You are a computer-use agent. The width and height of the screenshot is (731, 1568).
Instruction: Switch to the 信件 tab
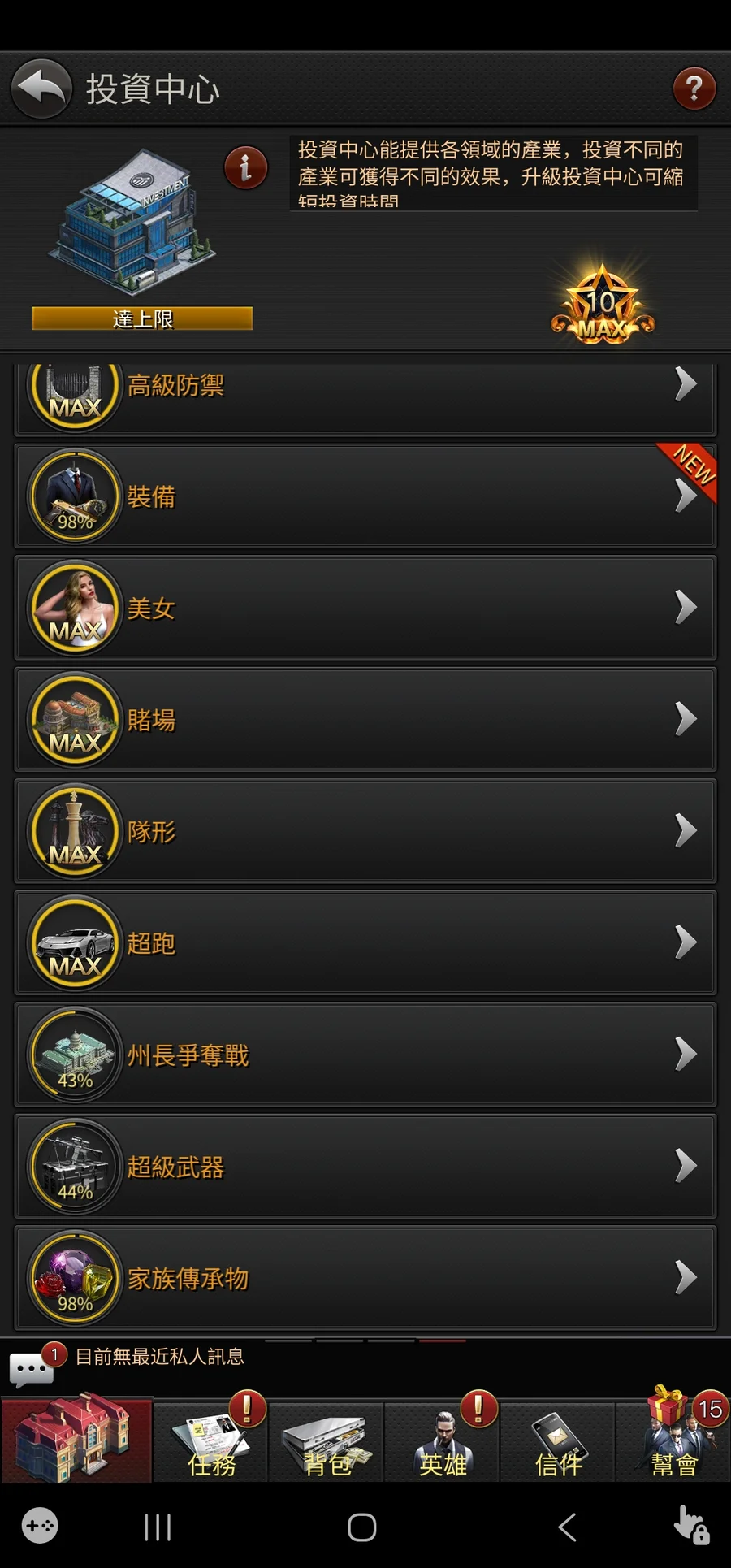[558, 1442]
